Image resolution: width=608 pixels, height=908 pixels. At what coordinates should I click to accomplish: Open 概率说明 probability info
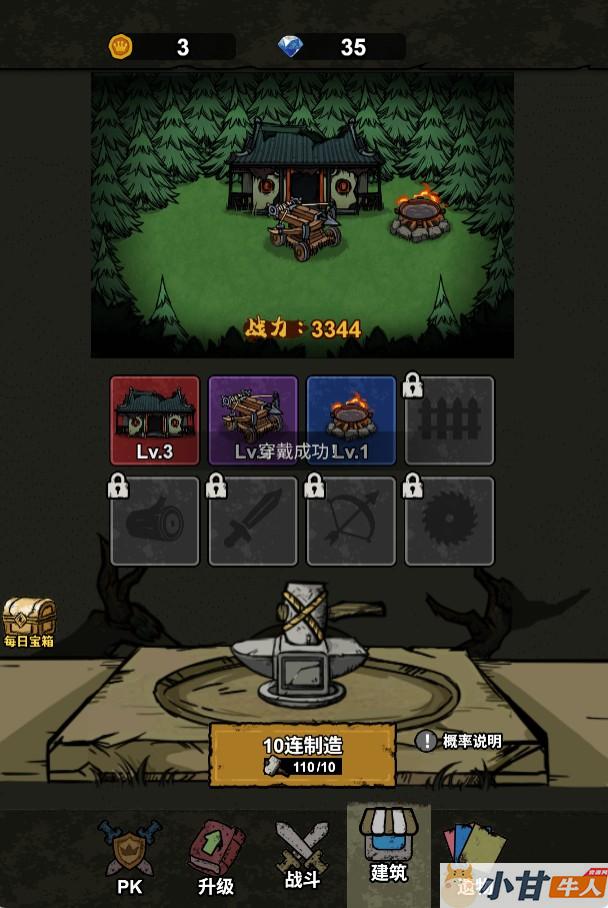click(x=460, y=741)
